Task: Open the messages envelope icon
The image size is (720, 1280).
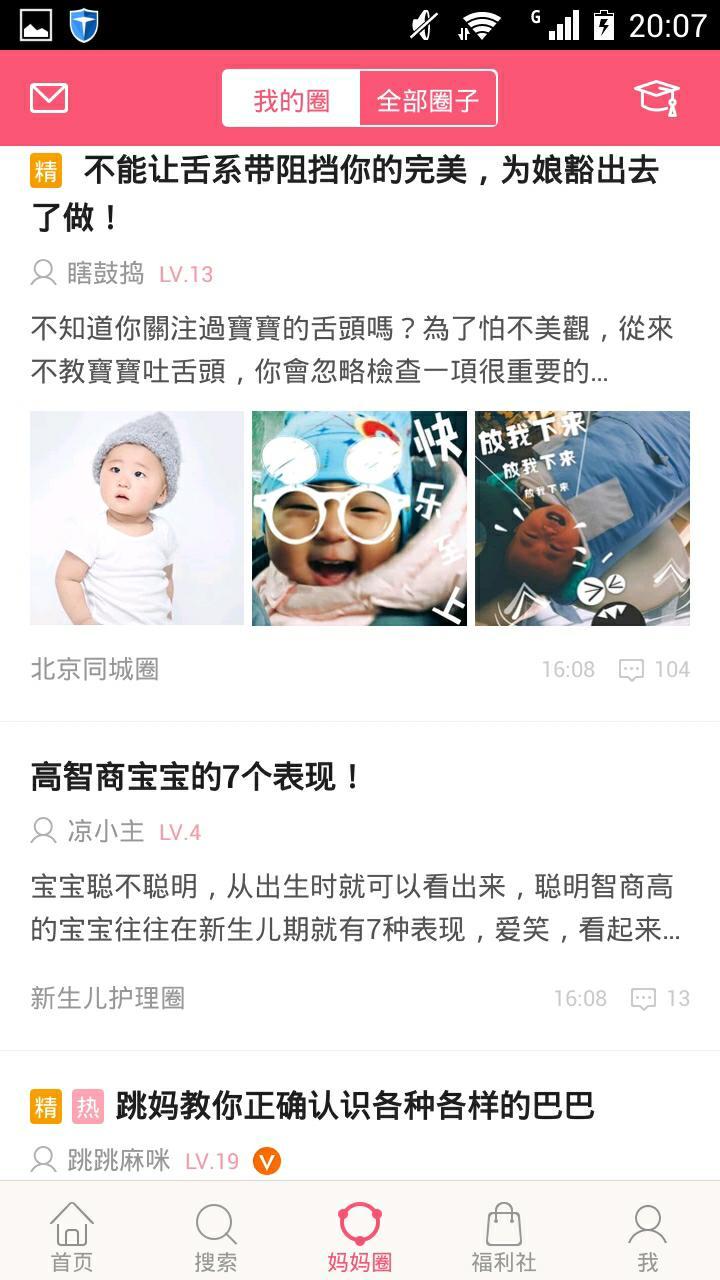Action: pos(49,98)
